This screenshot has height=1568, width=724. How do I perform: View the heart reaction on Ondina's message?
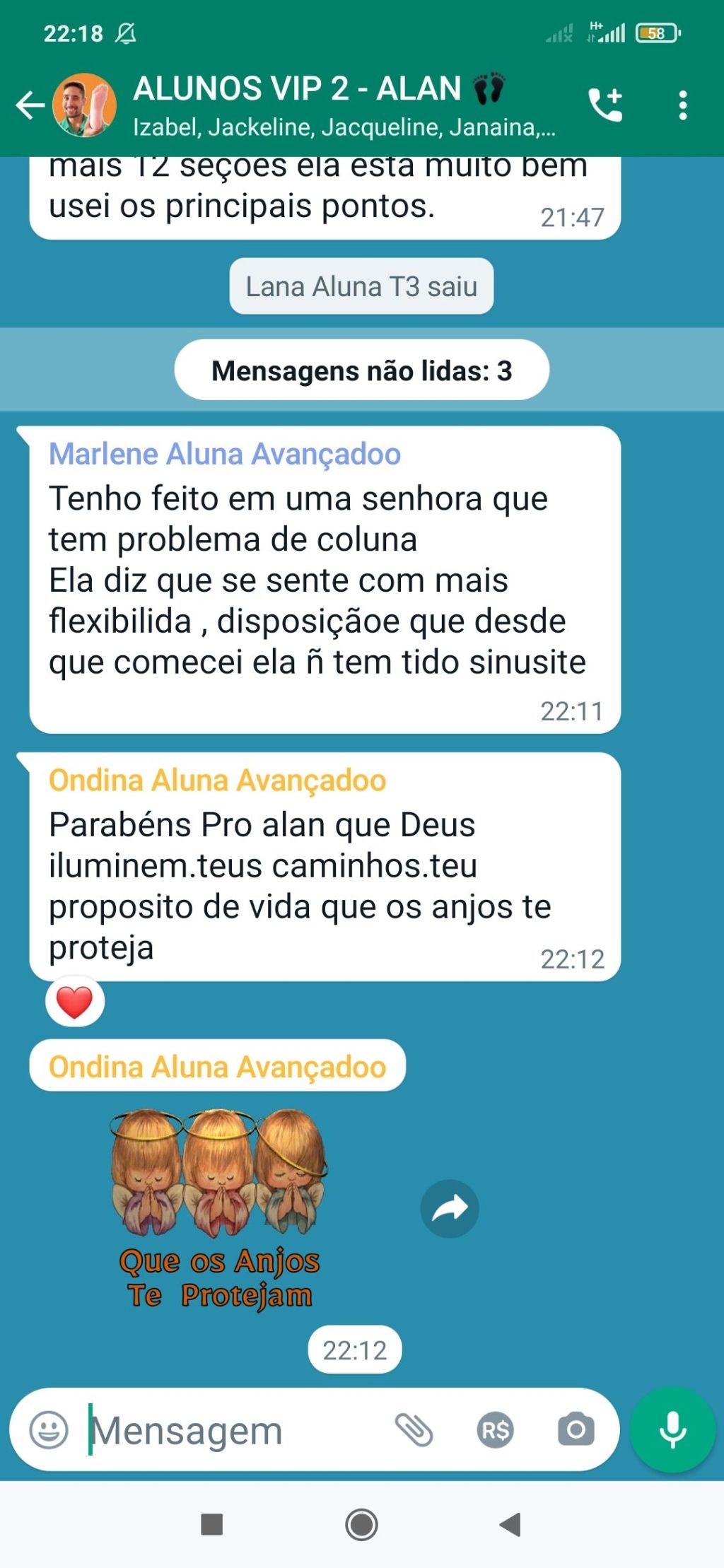[x=75, y=1002]
